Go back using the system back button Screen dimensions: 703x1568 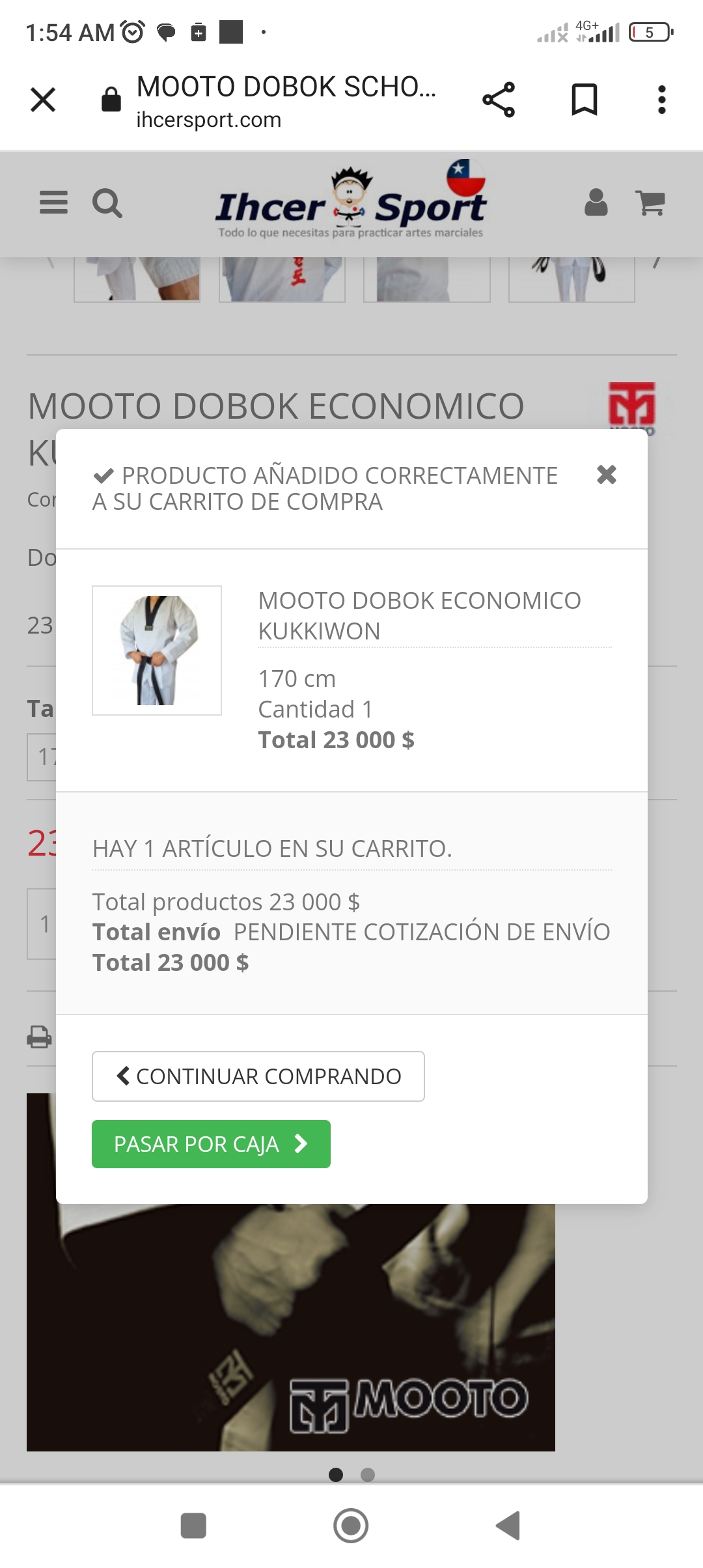[x=508, y=1526]
